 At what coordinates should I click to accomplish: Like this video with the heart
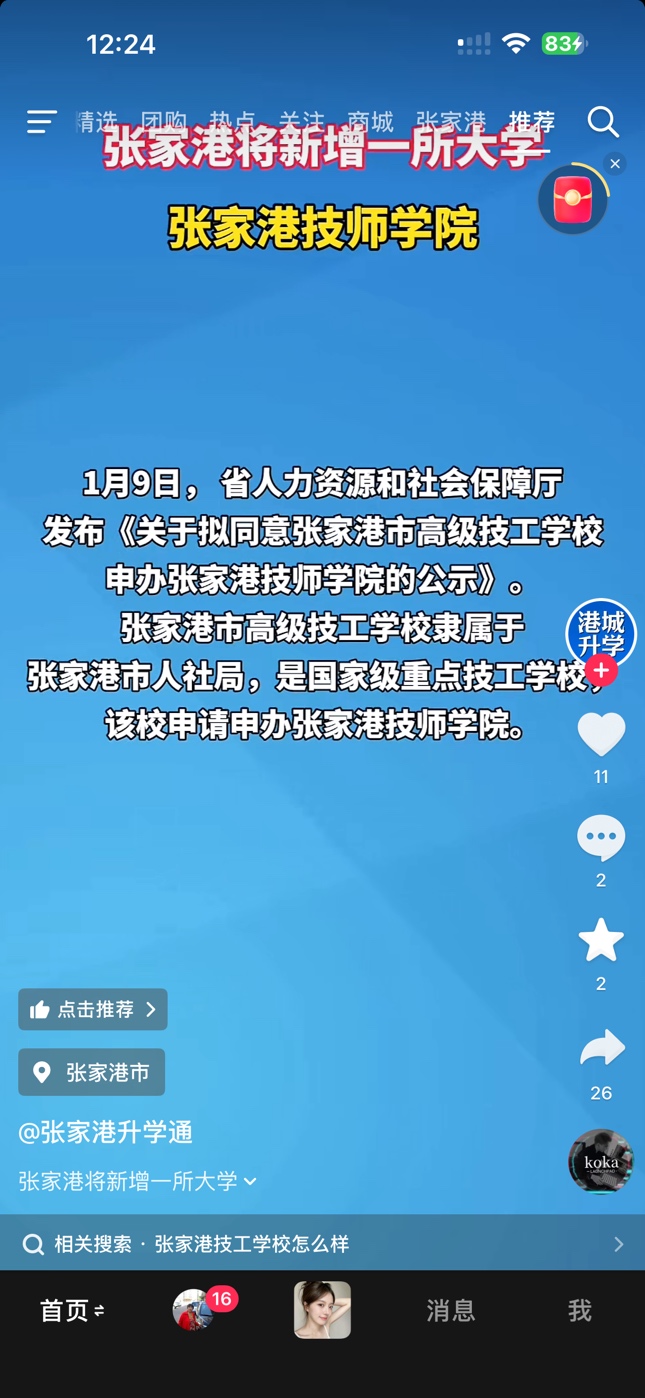[601, 735]
